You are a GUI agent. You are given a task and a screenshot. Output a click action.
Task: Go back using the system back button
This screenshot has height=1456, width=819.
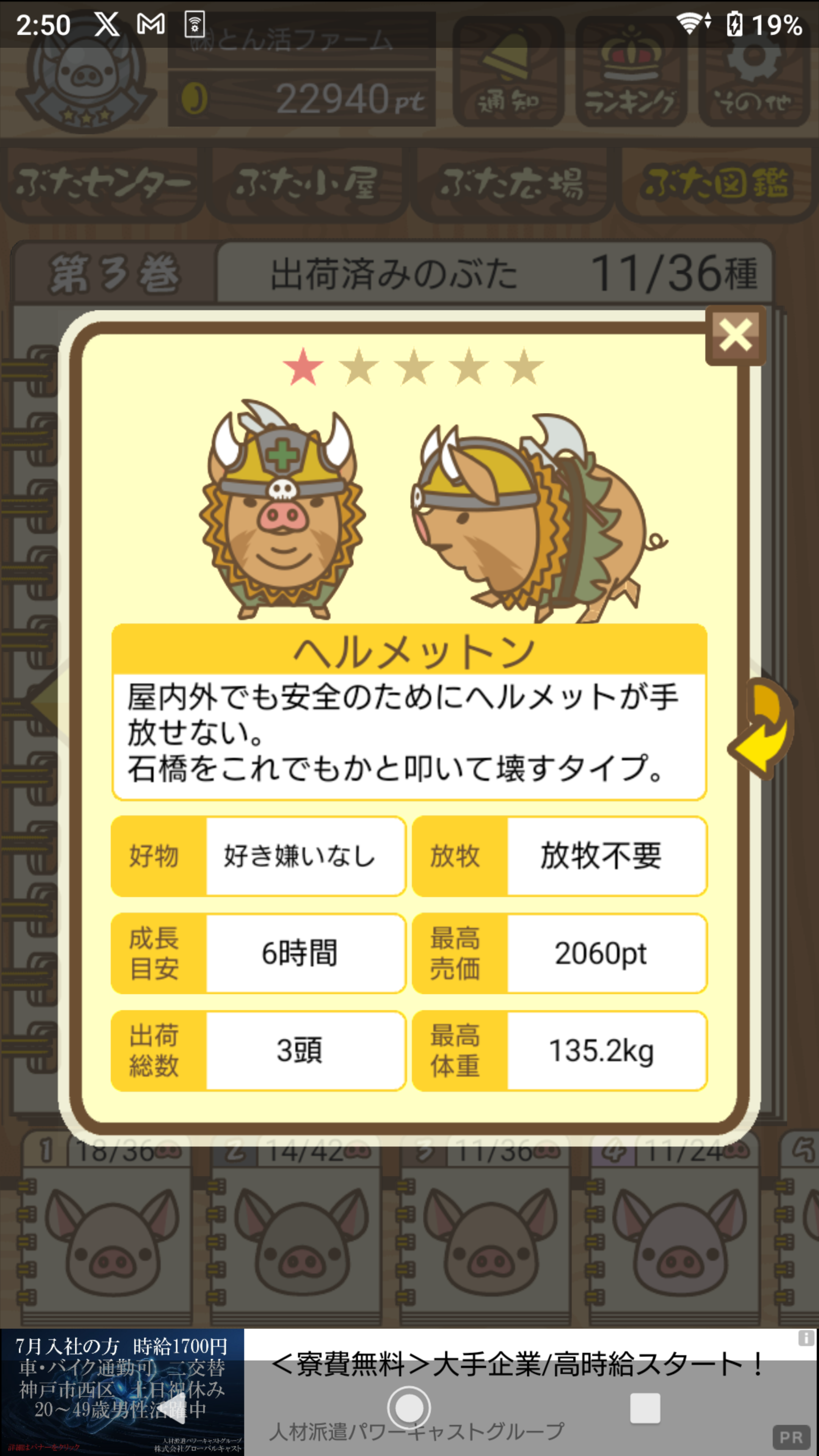173,1407
